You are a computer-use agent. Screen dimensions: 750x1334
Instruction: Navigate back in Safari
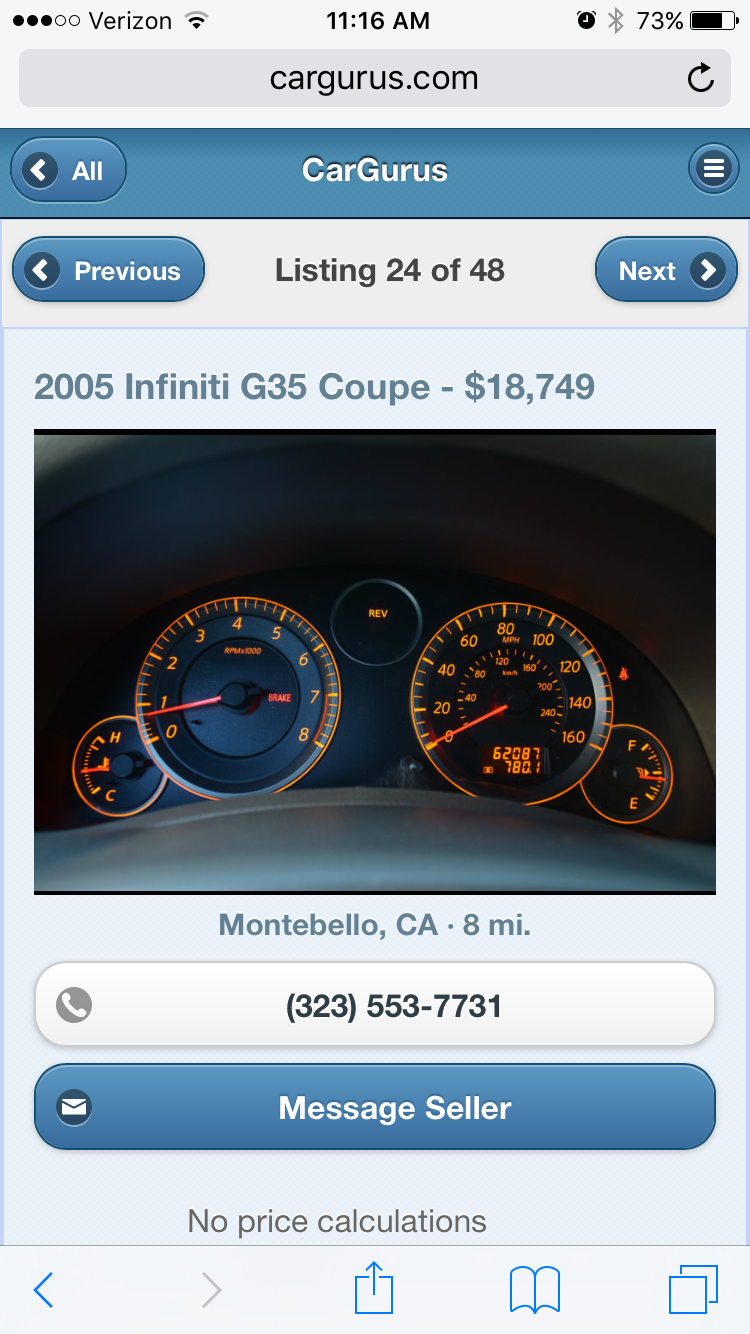[x=43, y=1290]
